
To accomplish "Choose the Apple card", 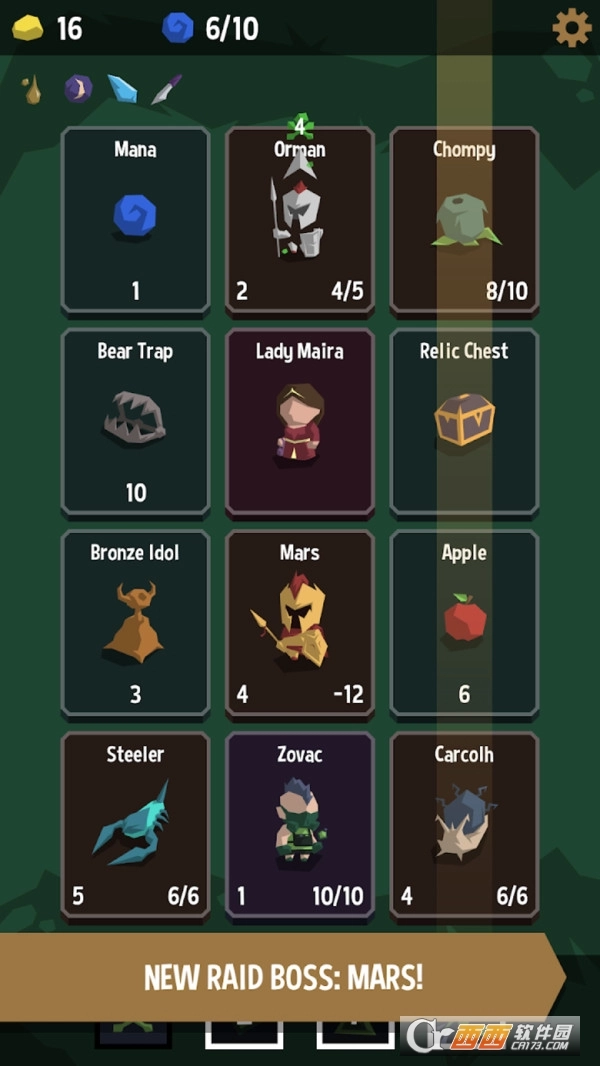I will tap(463, 624).
